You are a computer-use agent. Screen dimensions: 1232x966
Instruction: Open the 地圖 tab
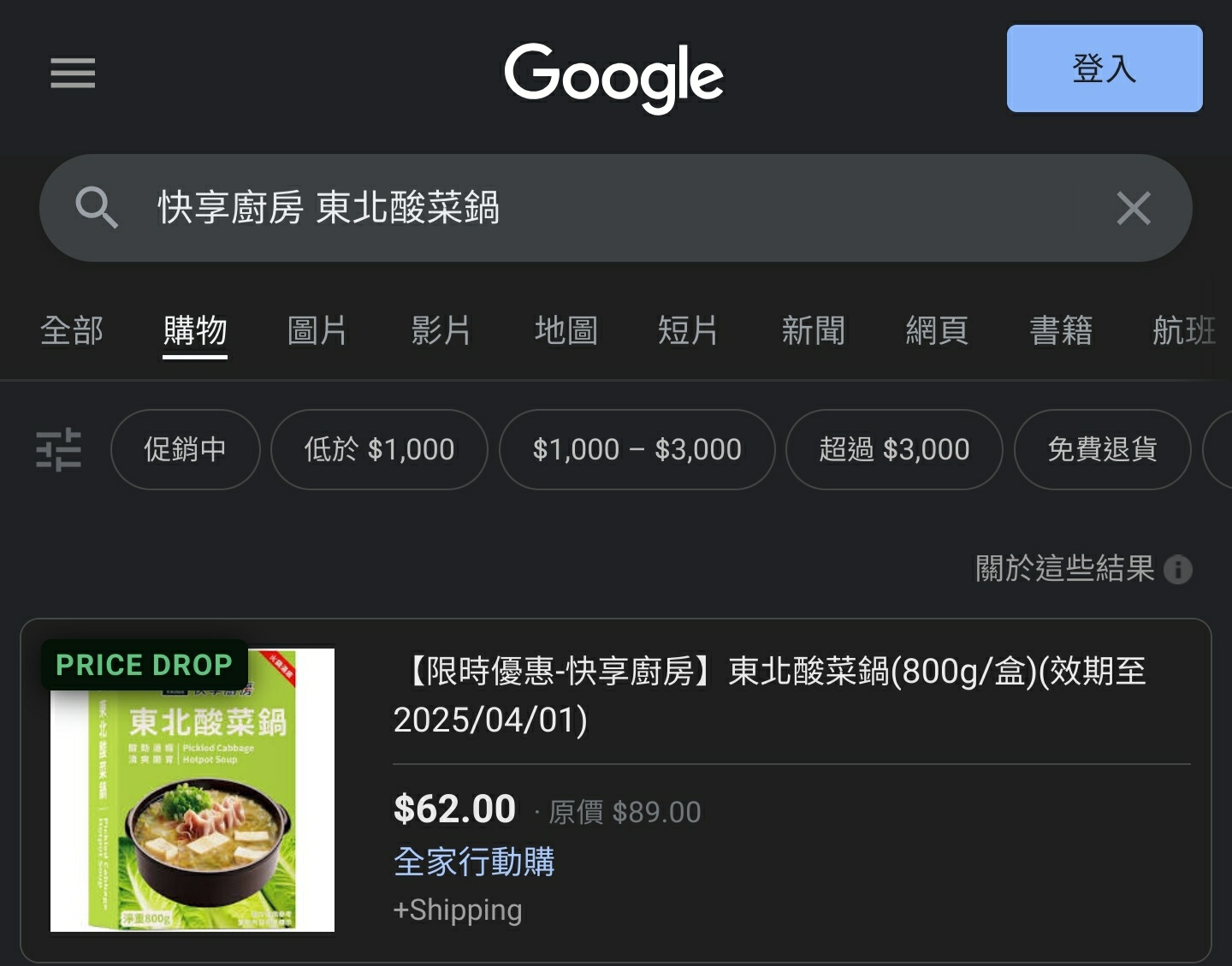click(566, 330)
